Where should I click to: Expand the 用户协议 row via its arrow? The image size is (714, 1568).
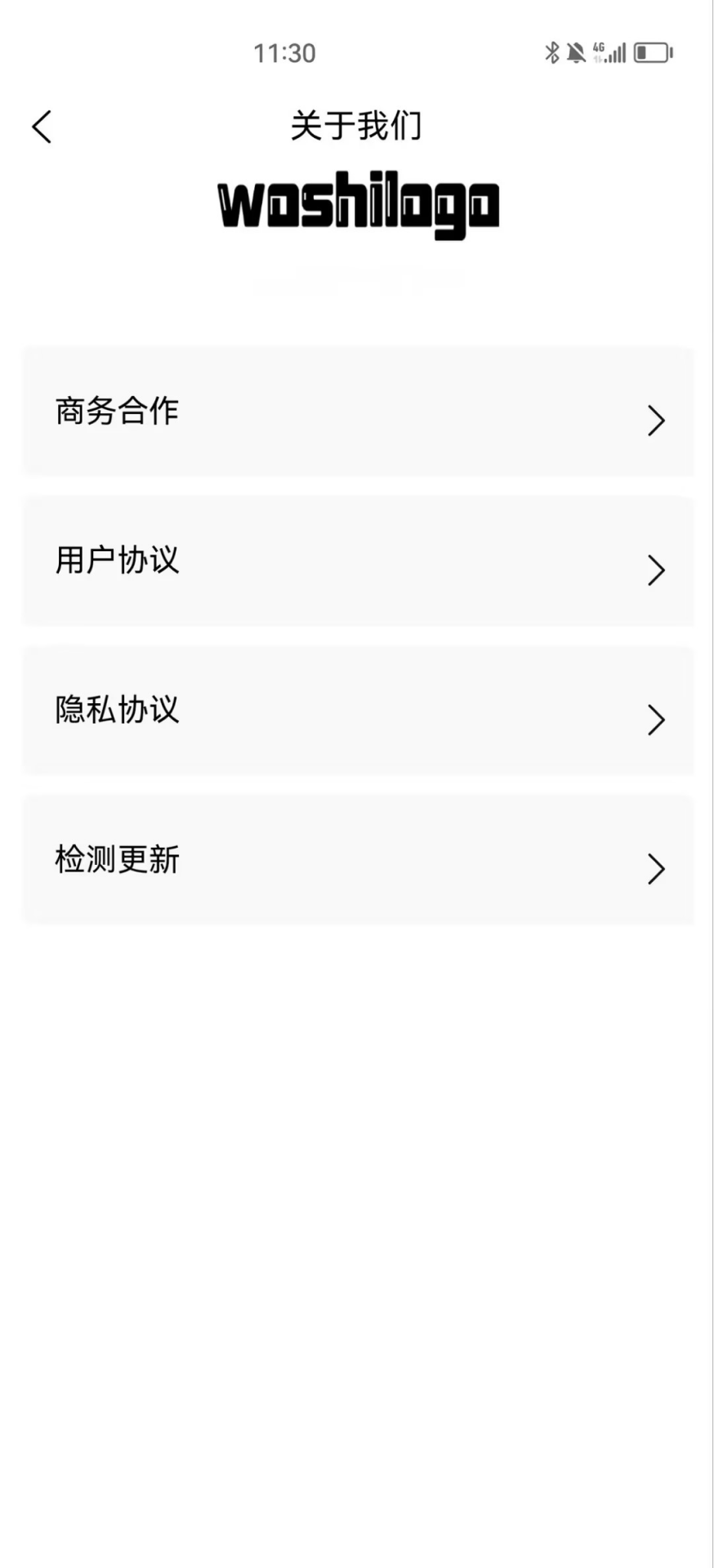click(656, 570)
